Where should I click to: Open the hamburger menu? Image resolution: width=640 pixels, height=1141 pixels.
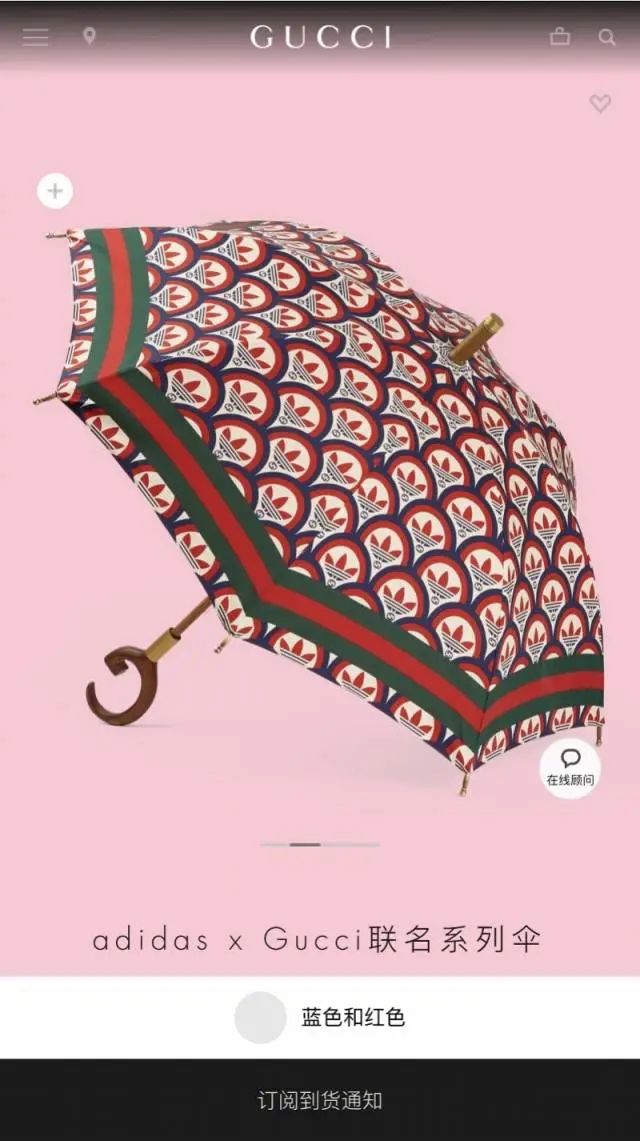pyautogui.click(x=36, y=37)
